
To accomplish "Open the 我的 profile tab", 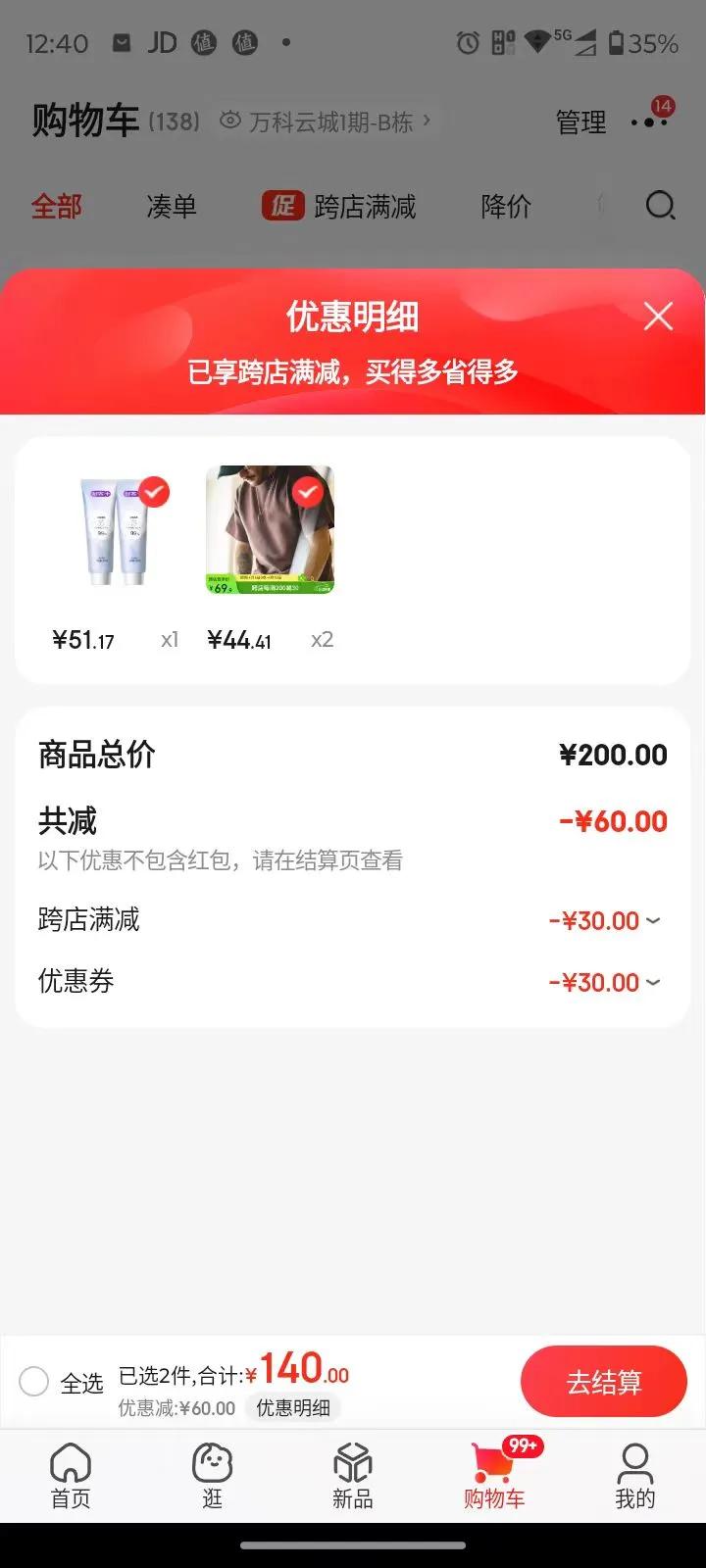I will click(x=634, y=1475).
